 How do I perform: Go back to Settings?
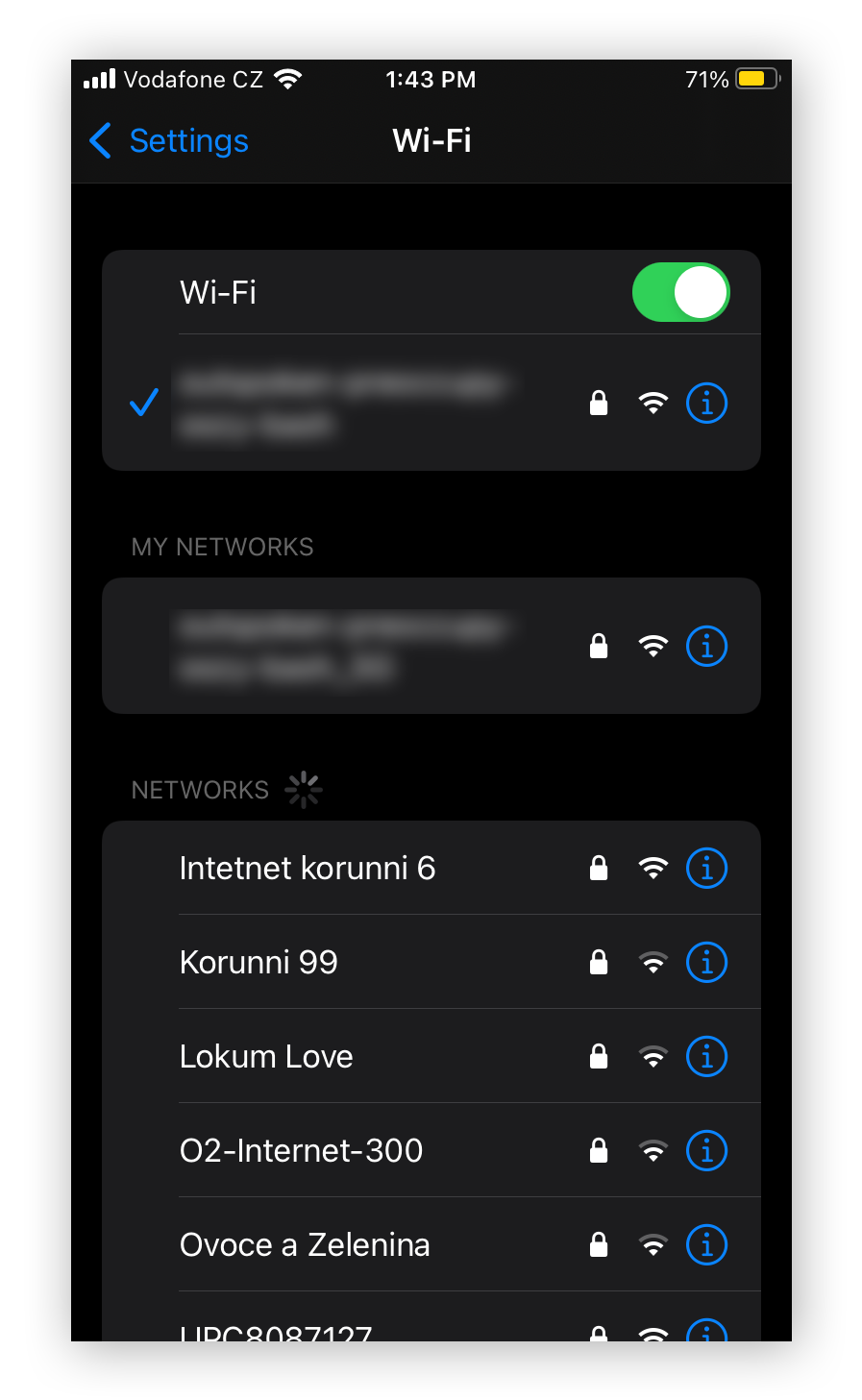coord(170,141)
